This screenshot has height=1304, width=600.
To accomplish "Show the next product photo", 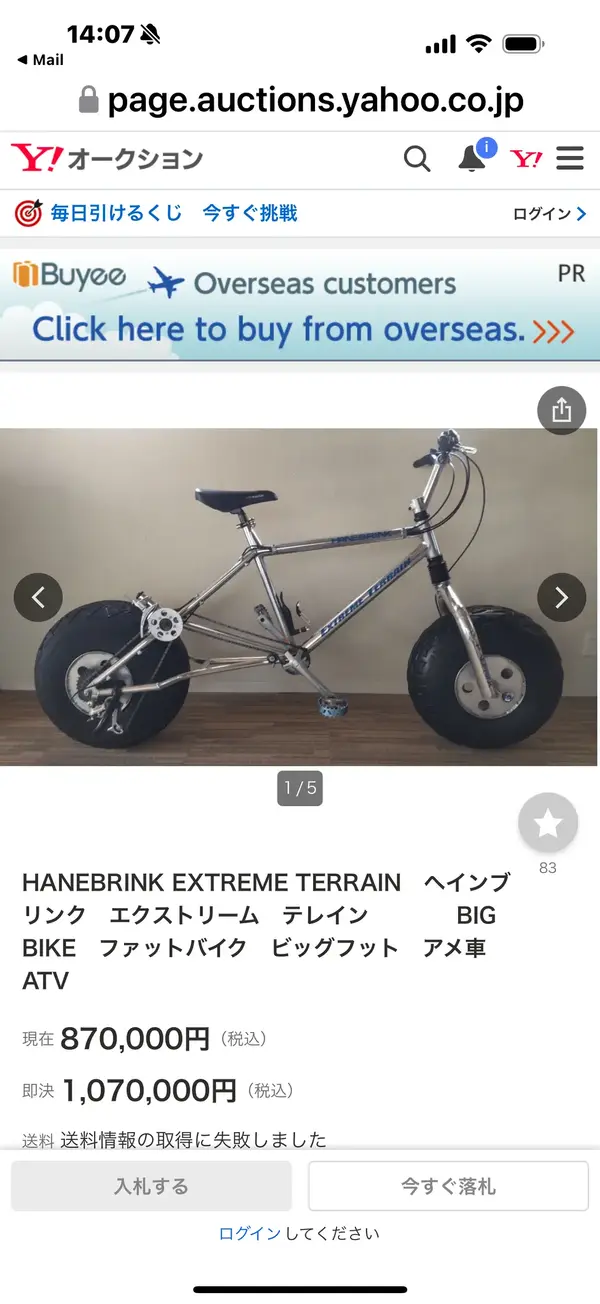I will tap(561, 598).
